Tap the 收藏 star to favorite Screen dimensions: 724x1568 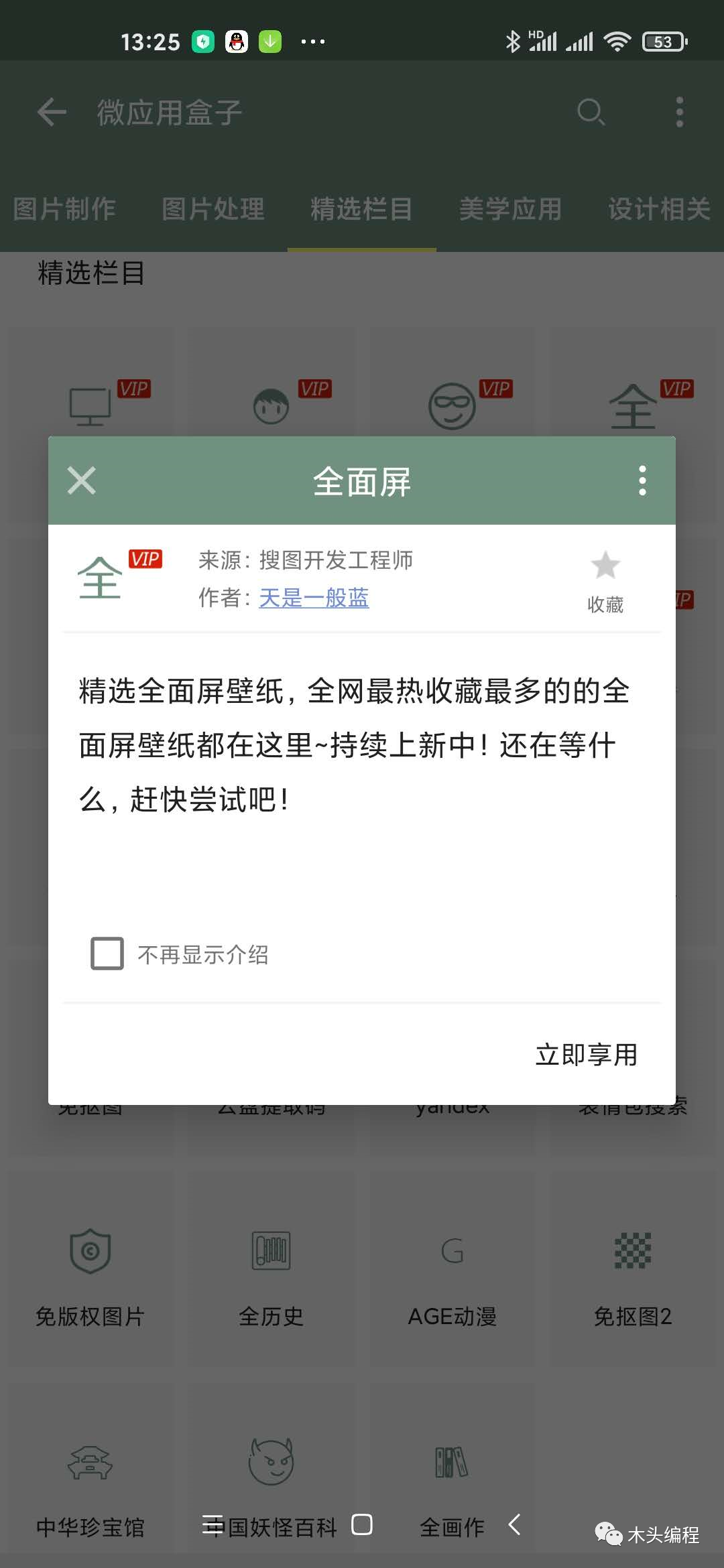pos(605,566)
